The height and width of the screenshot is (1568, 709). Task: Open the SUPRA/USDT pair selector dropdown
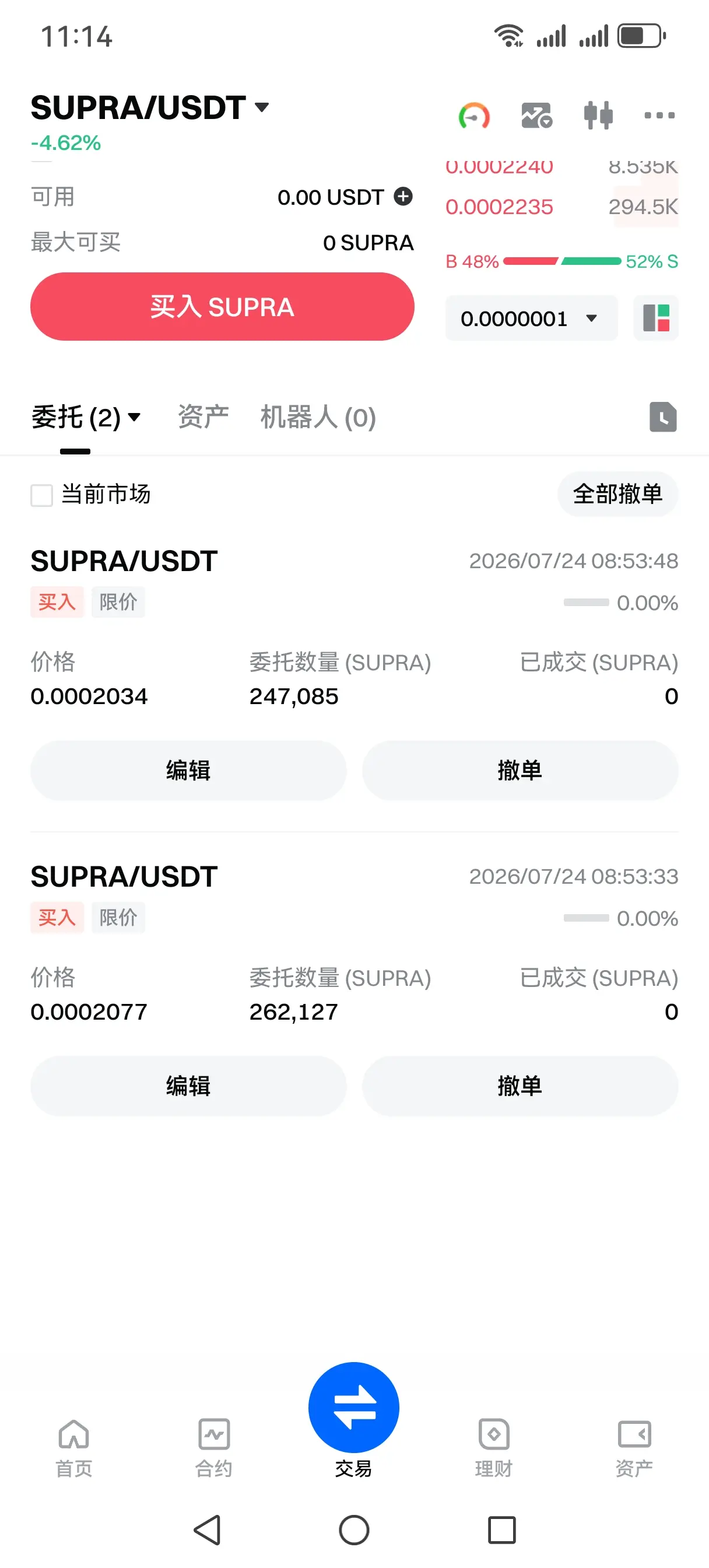[x=150, y=108]
